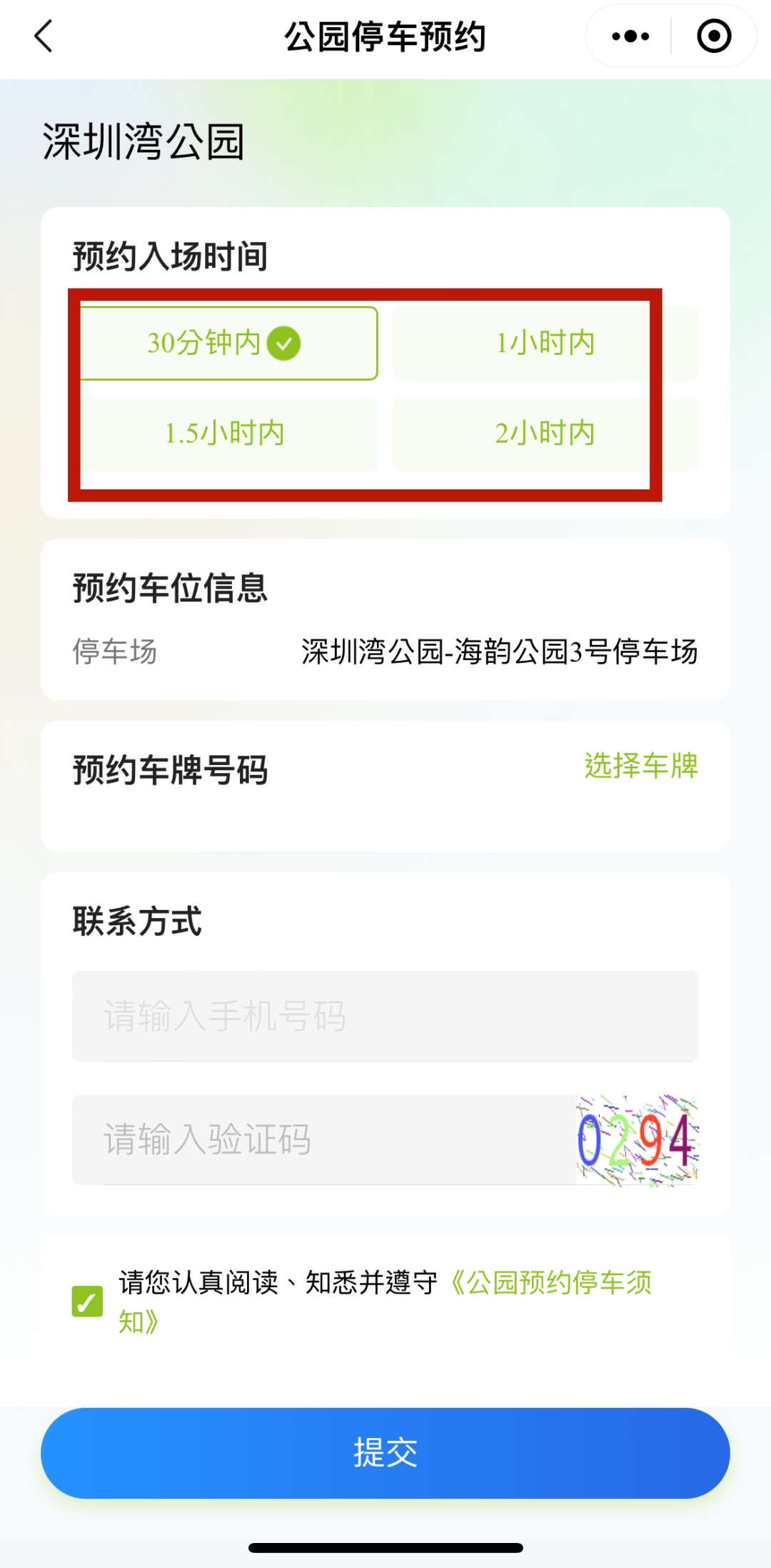771x1568 pixels.
Task: Close the mini program via the circle icon
Action: pos(714,36)
